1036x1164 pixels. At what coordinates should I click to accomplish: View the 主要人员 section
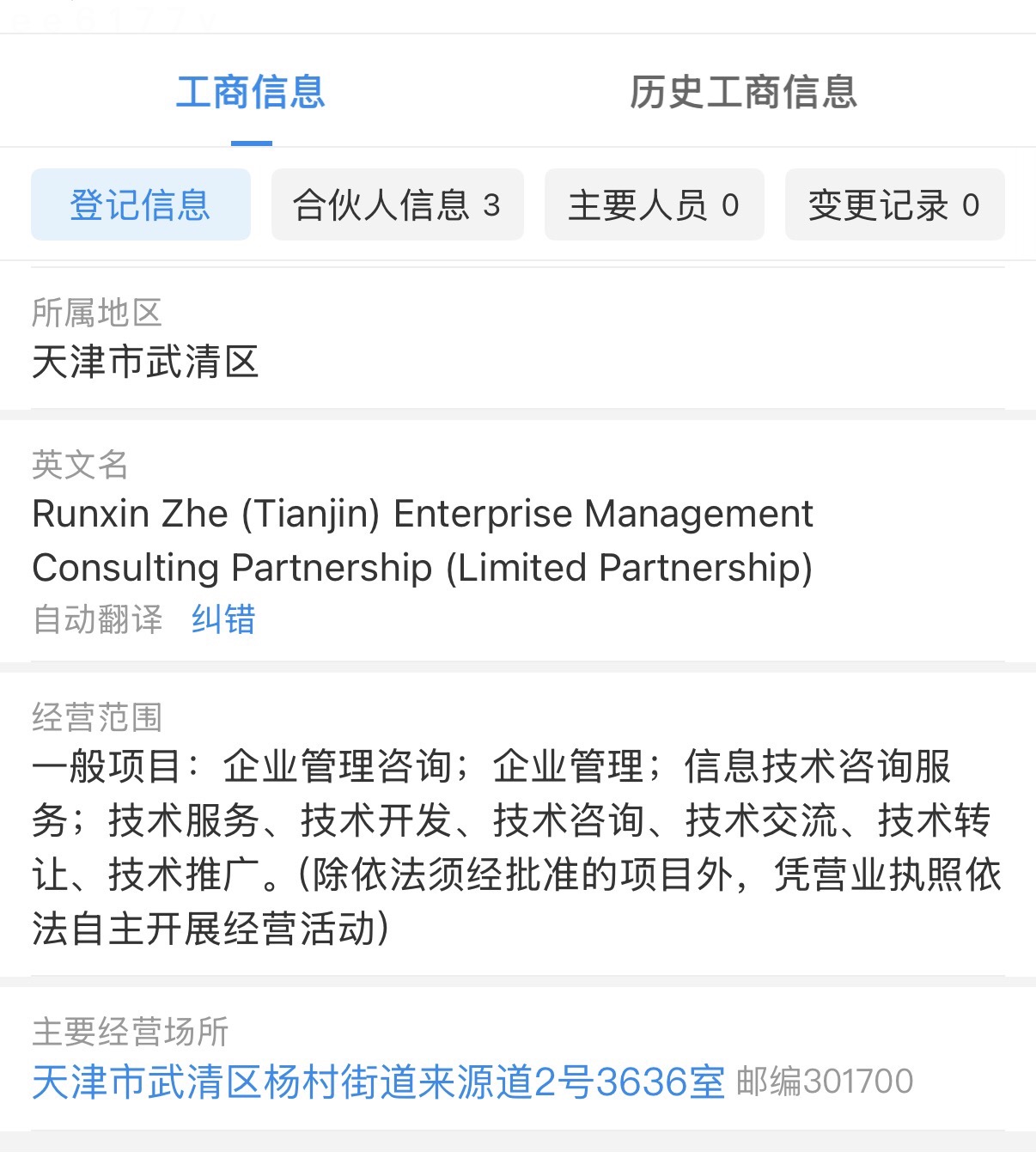[654, 205]
